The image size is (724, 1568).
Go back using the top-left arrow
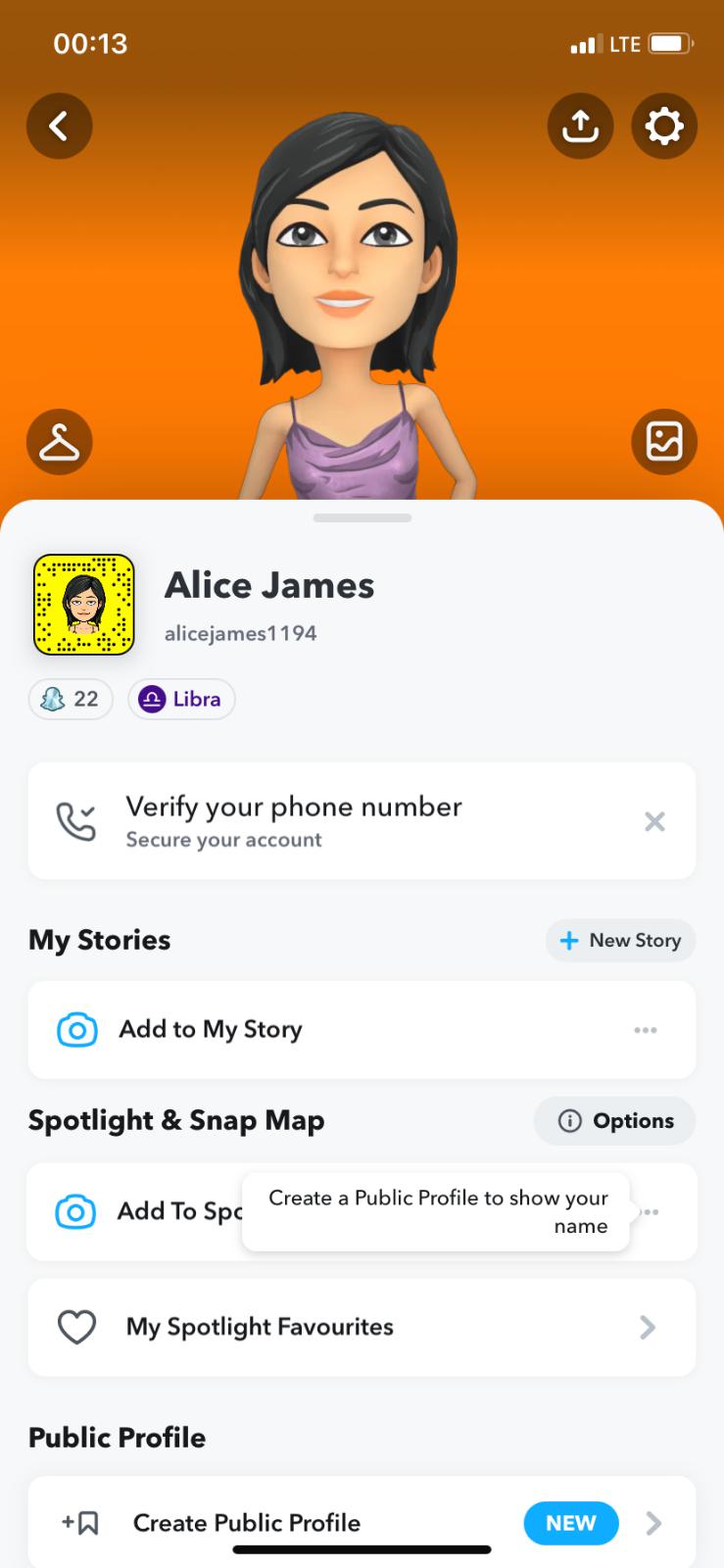point(59,125)
